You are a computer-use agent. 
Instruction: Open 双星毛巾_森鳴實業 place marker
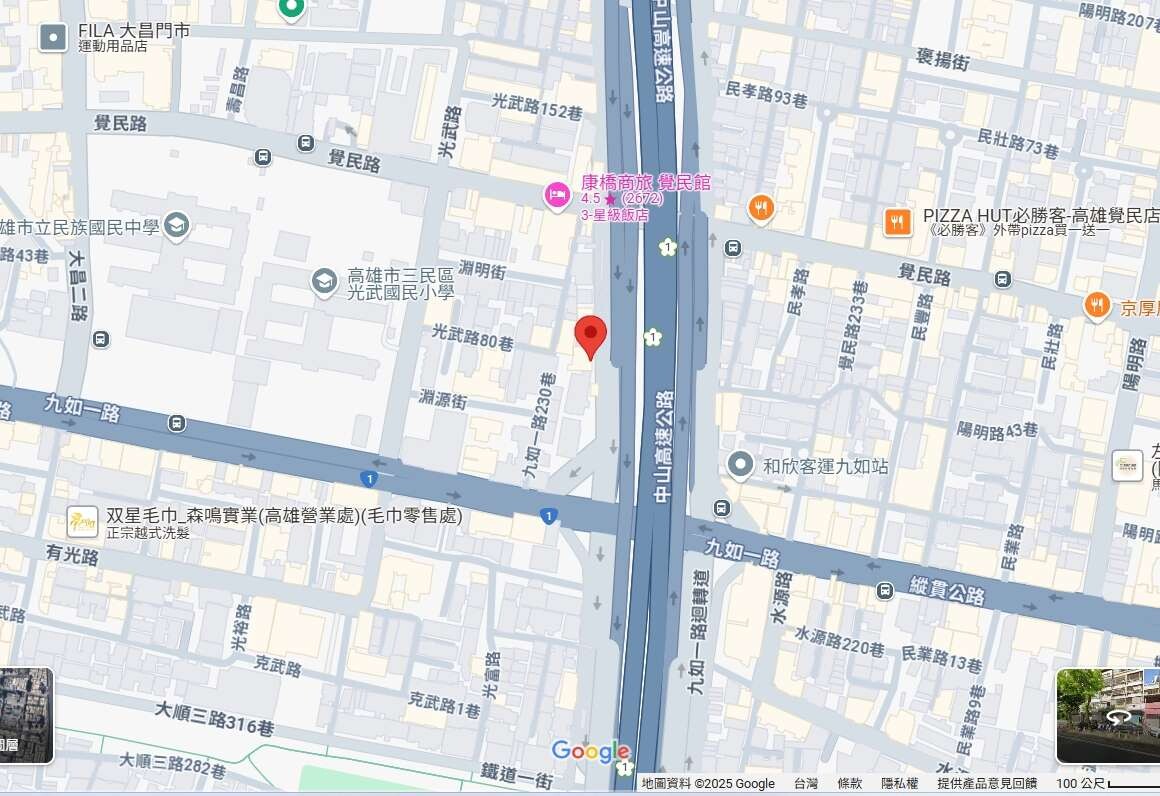[x=82, y=521]
